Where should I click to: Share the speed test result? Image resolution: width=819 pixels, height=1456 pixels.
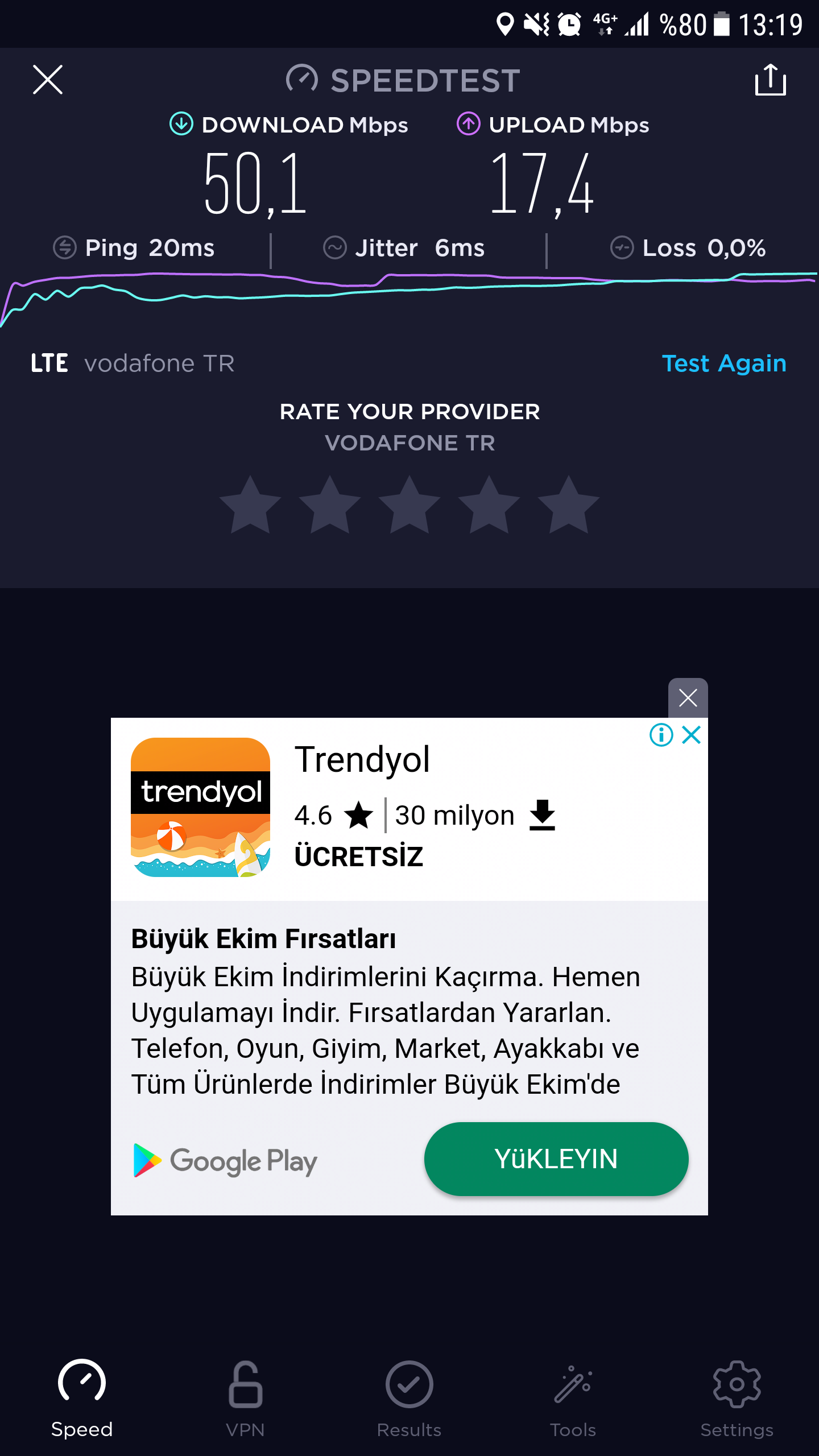(x=771, y=80)
